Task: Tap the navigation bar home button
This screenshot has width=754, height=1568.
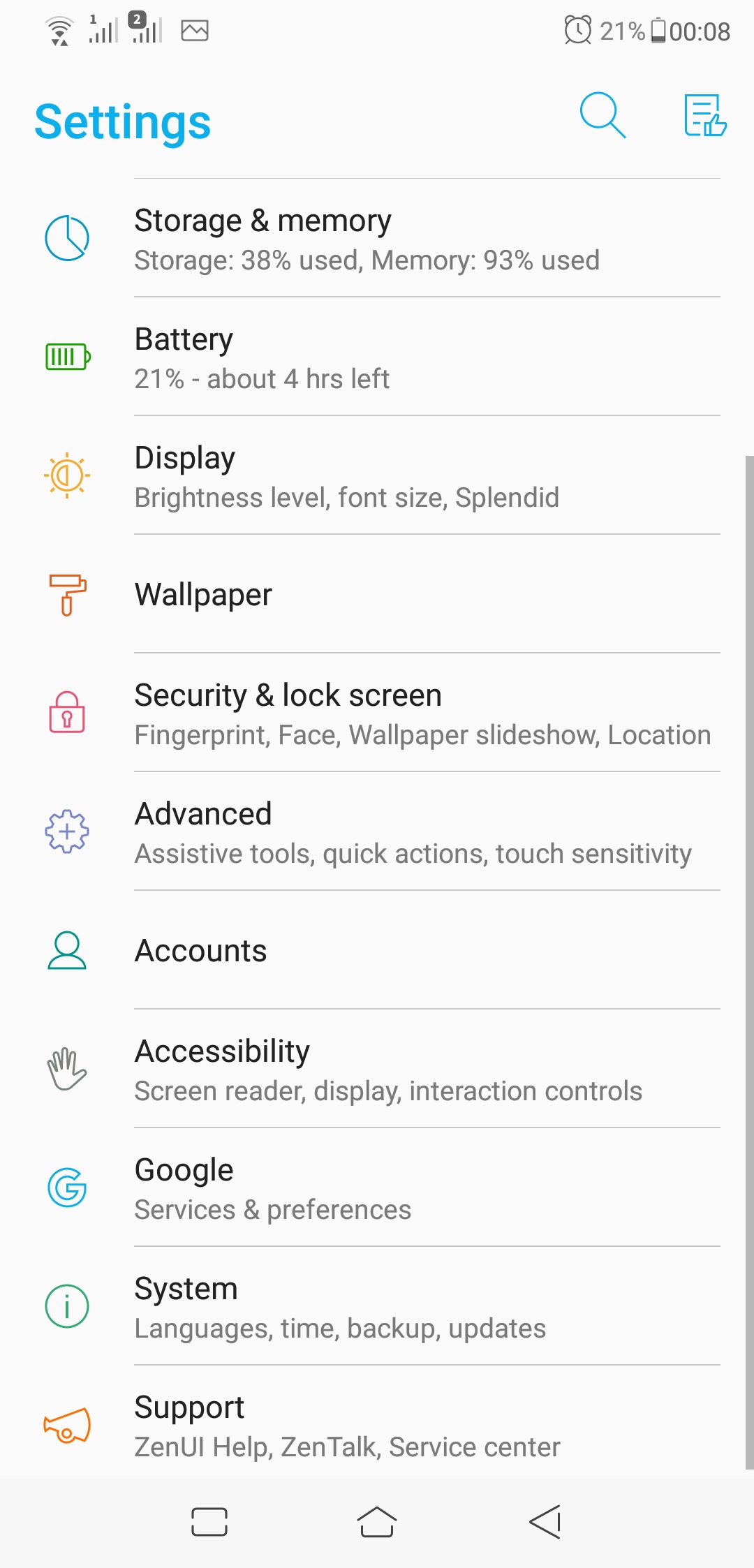Action: point(377,1521)
